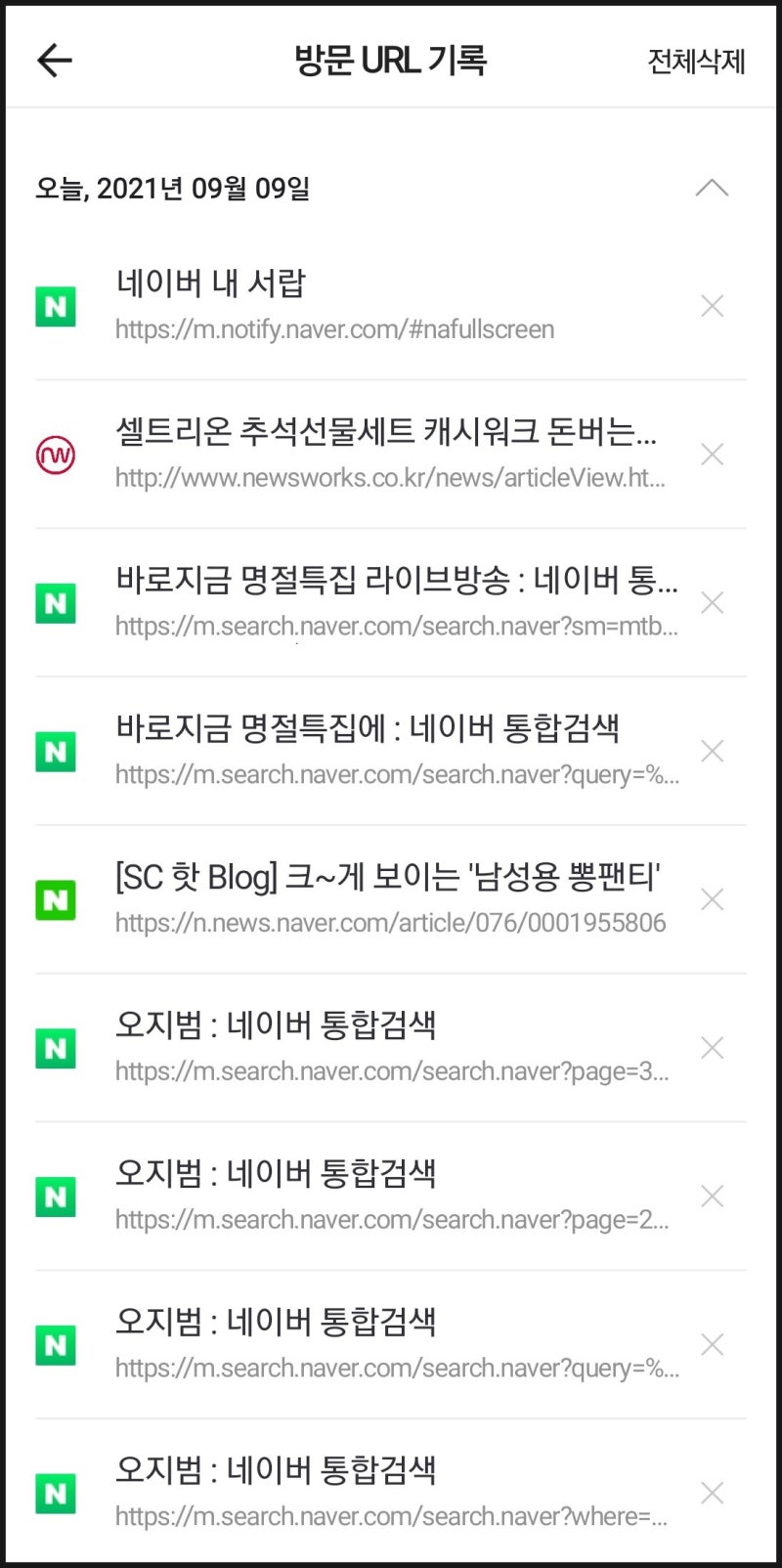This screenshot has height=1568, width=782.
Task: Open 오지범 search entry with page=2 URL
Action: 391,1197
